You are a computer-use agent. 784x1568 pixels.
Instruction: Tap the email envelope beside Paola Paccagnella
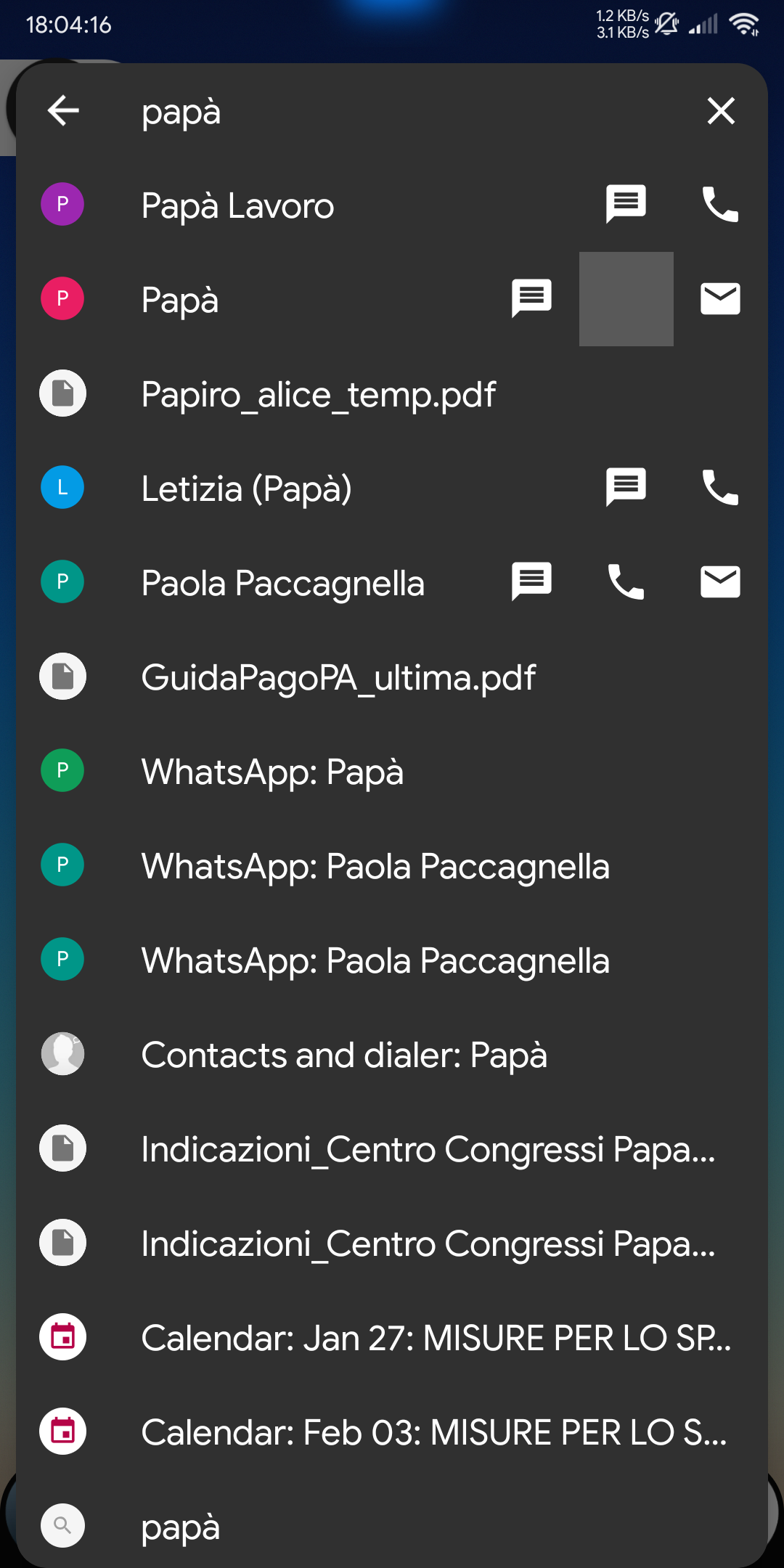(x=720, y=581)
